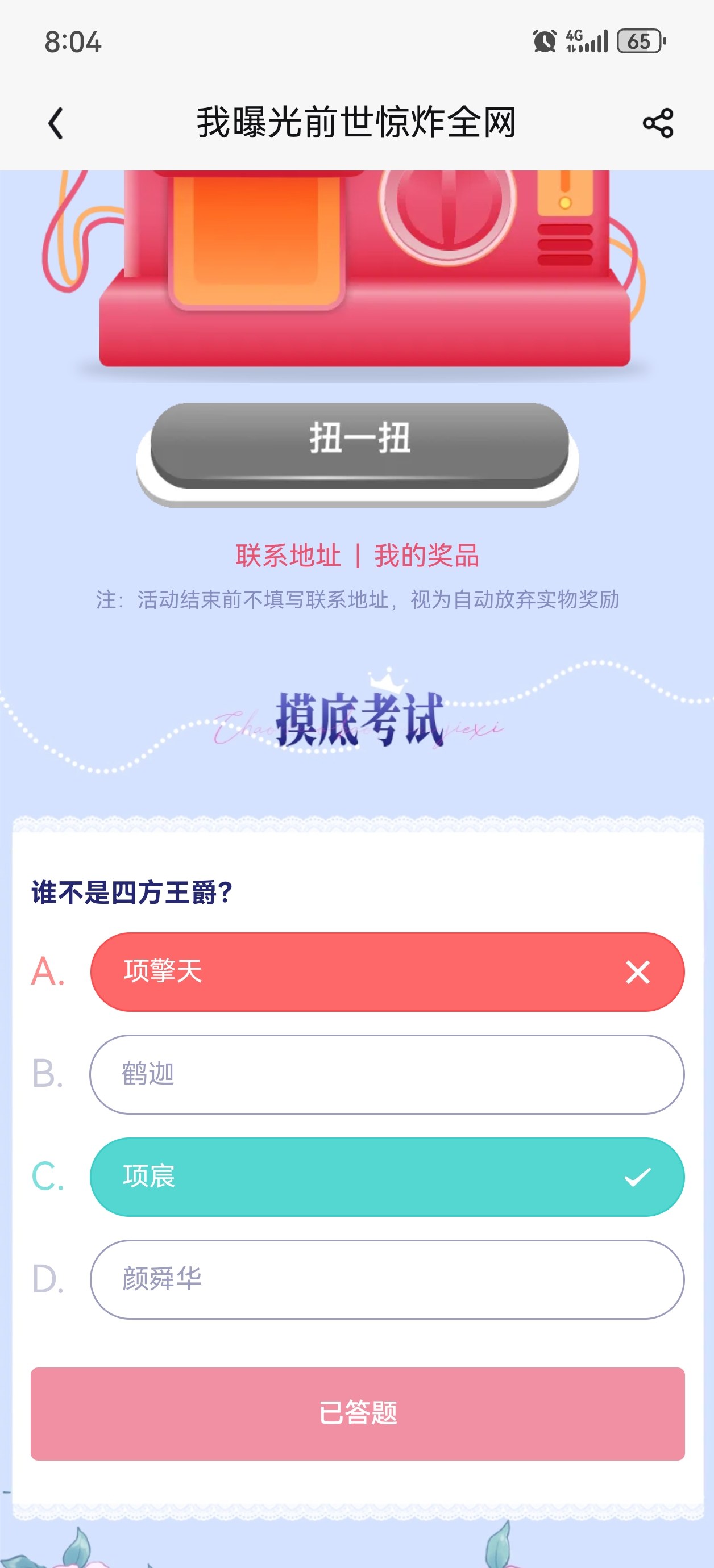
Task: Go back using the header arrow
Action: coord(56,124)
